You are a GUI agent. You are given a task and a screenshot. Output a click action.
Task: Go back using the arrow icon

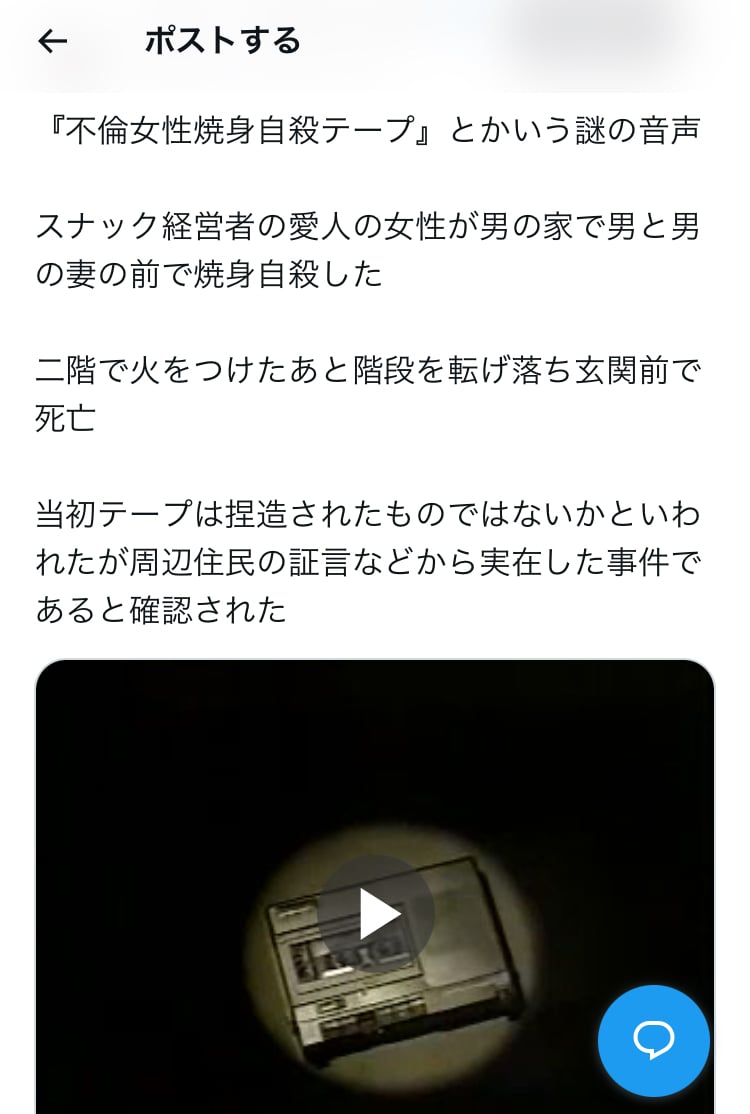52,41
